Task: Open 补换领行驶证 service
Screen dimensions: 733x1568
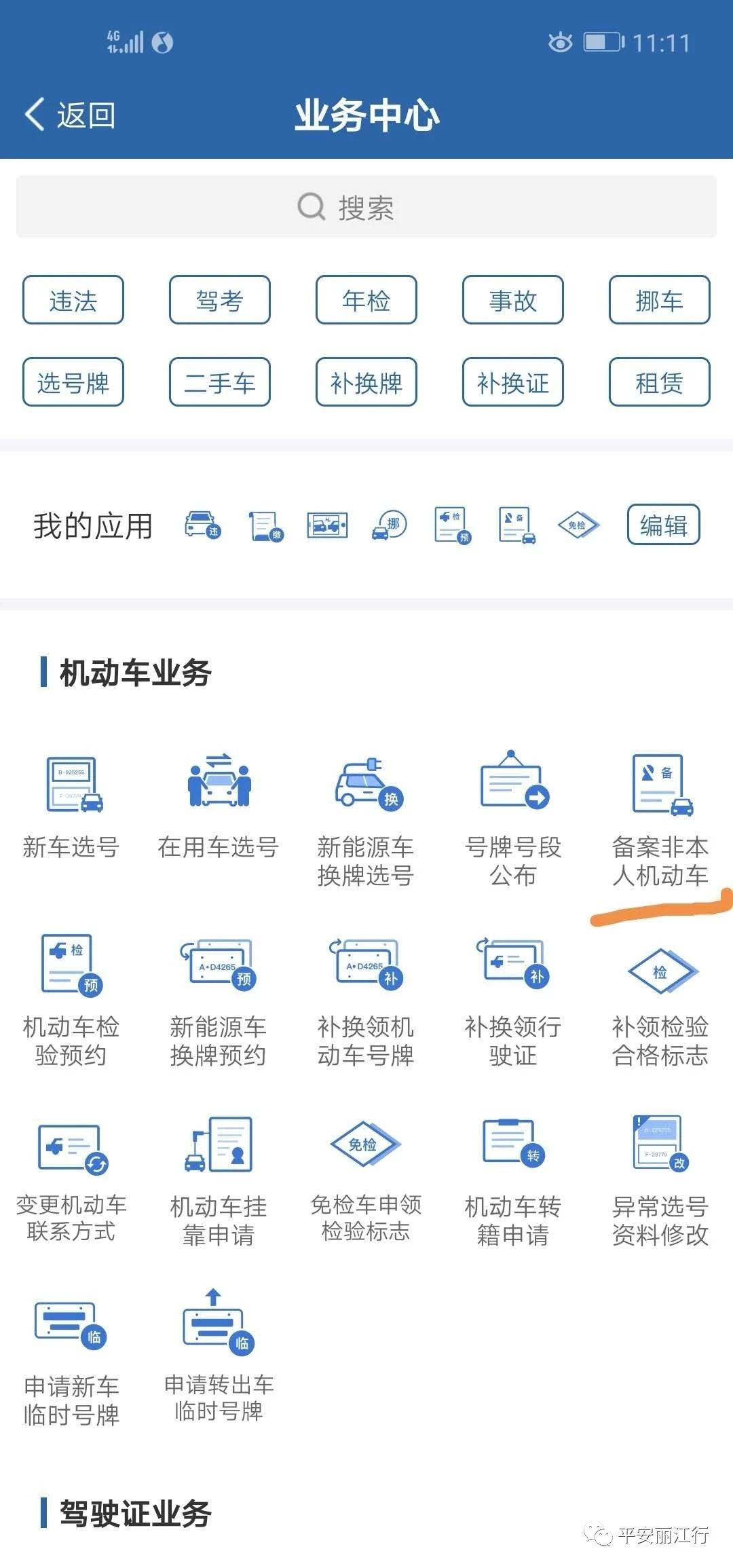Action: pyautogui.click(x=513, y=998)
